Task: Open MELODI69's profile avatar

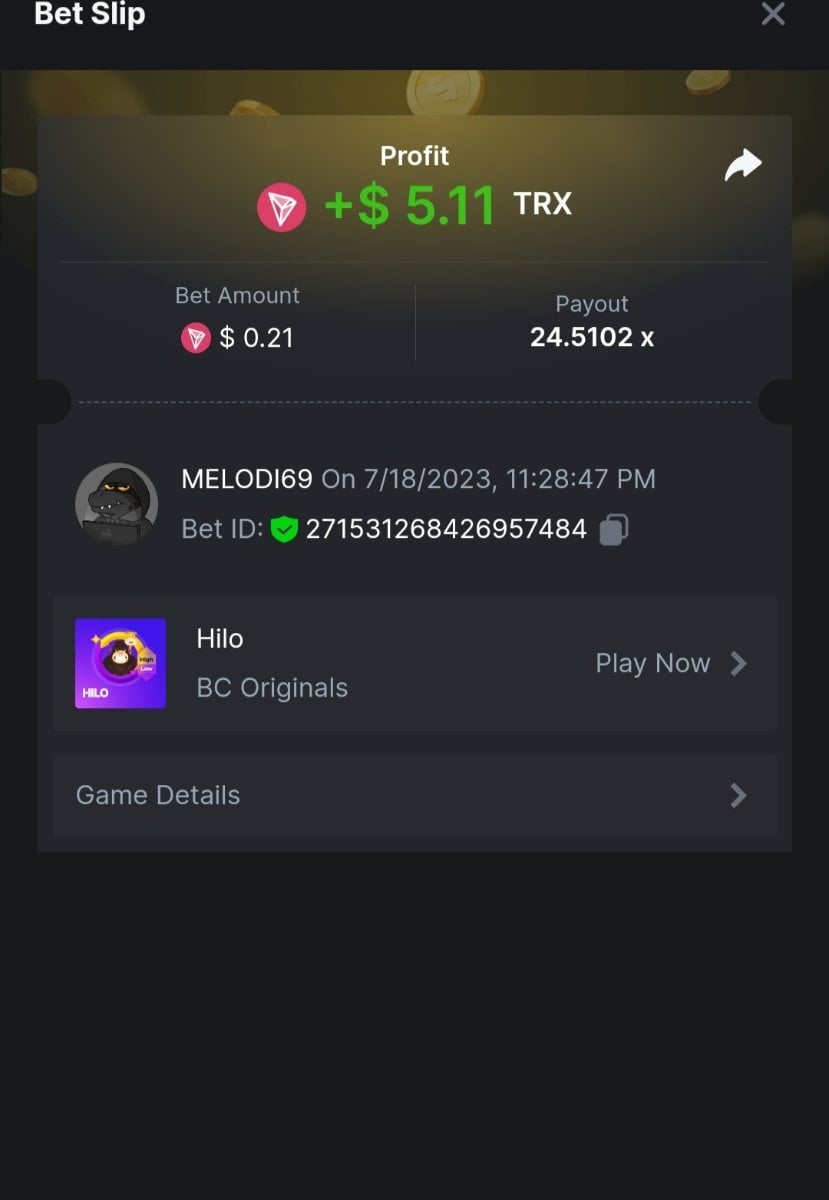Action: click(116, 503)
